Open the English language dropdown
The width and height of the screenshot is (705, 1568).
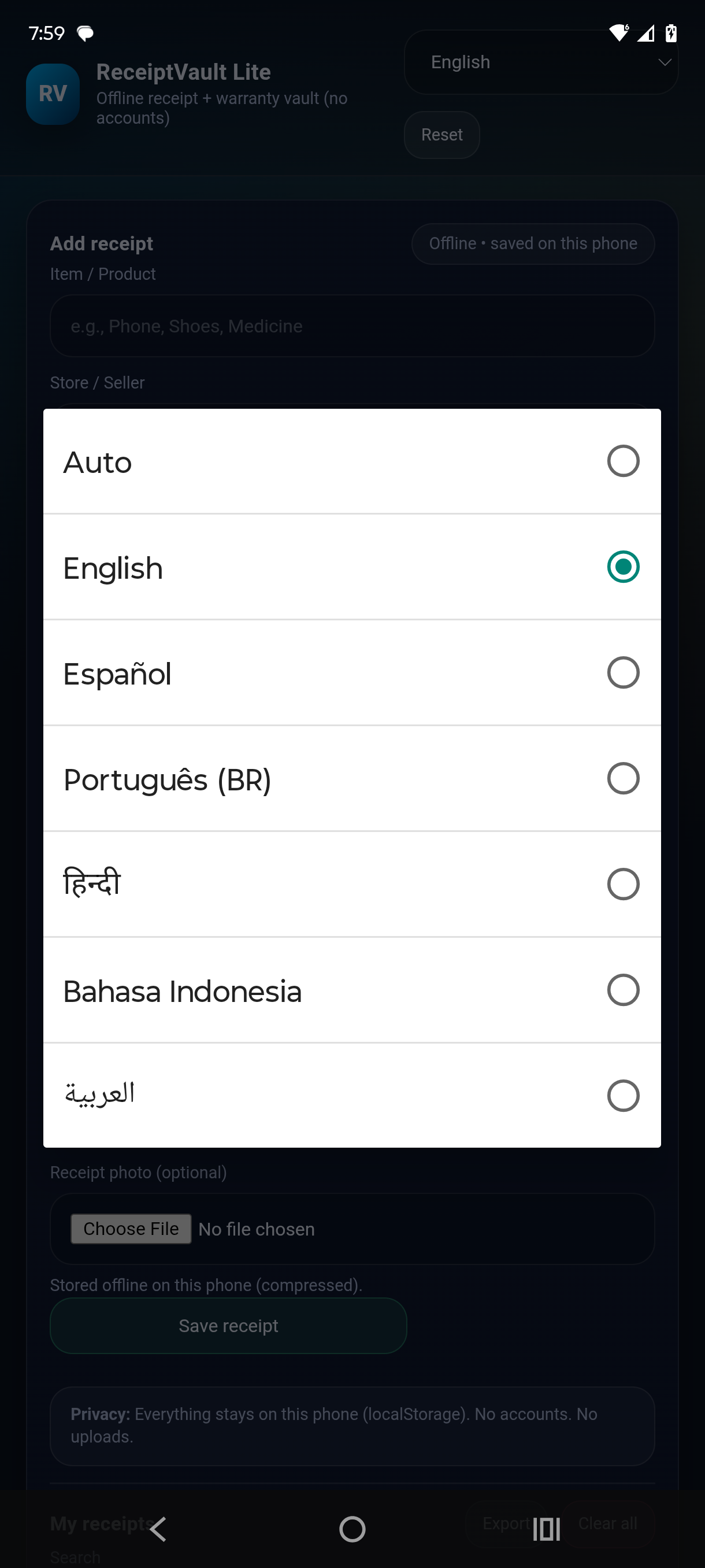(x=540, y=61)
